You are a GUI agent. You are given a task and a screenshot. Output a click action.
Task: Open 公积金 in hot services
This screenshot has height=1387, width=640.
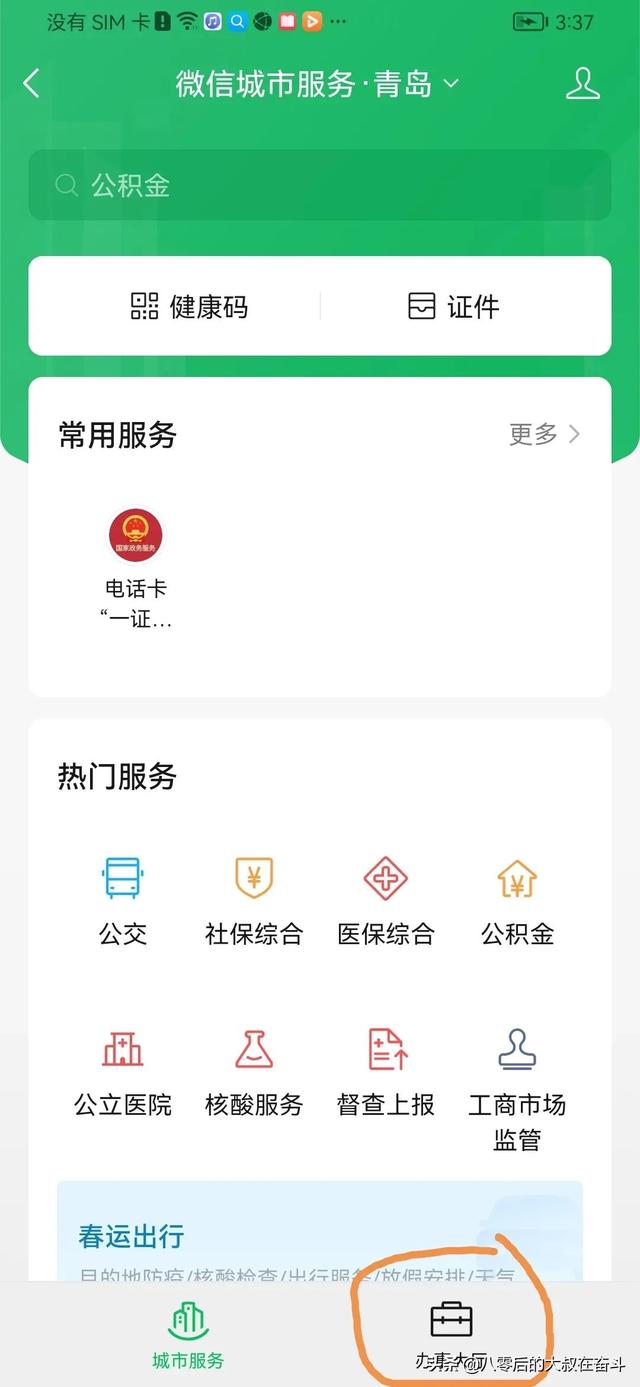click(517, 901)
